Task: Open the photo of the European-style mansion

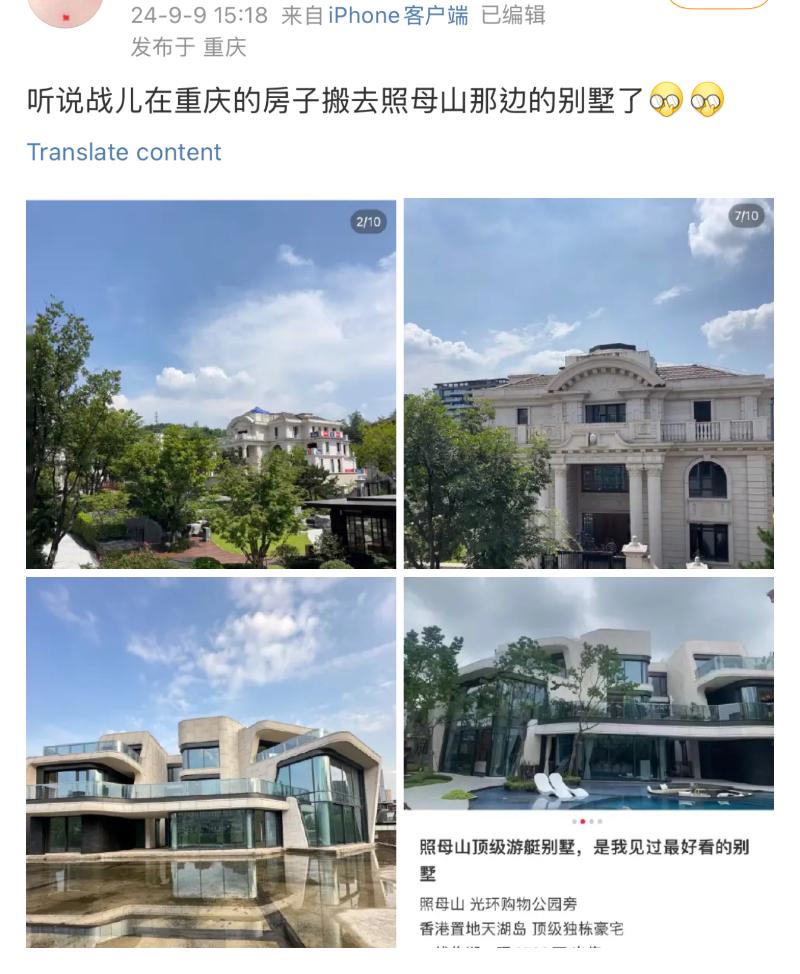Action: tap(588, 384)
